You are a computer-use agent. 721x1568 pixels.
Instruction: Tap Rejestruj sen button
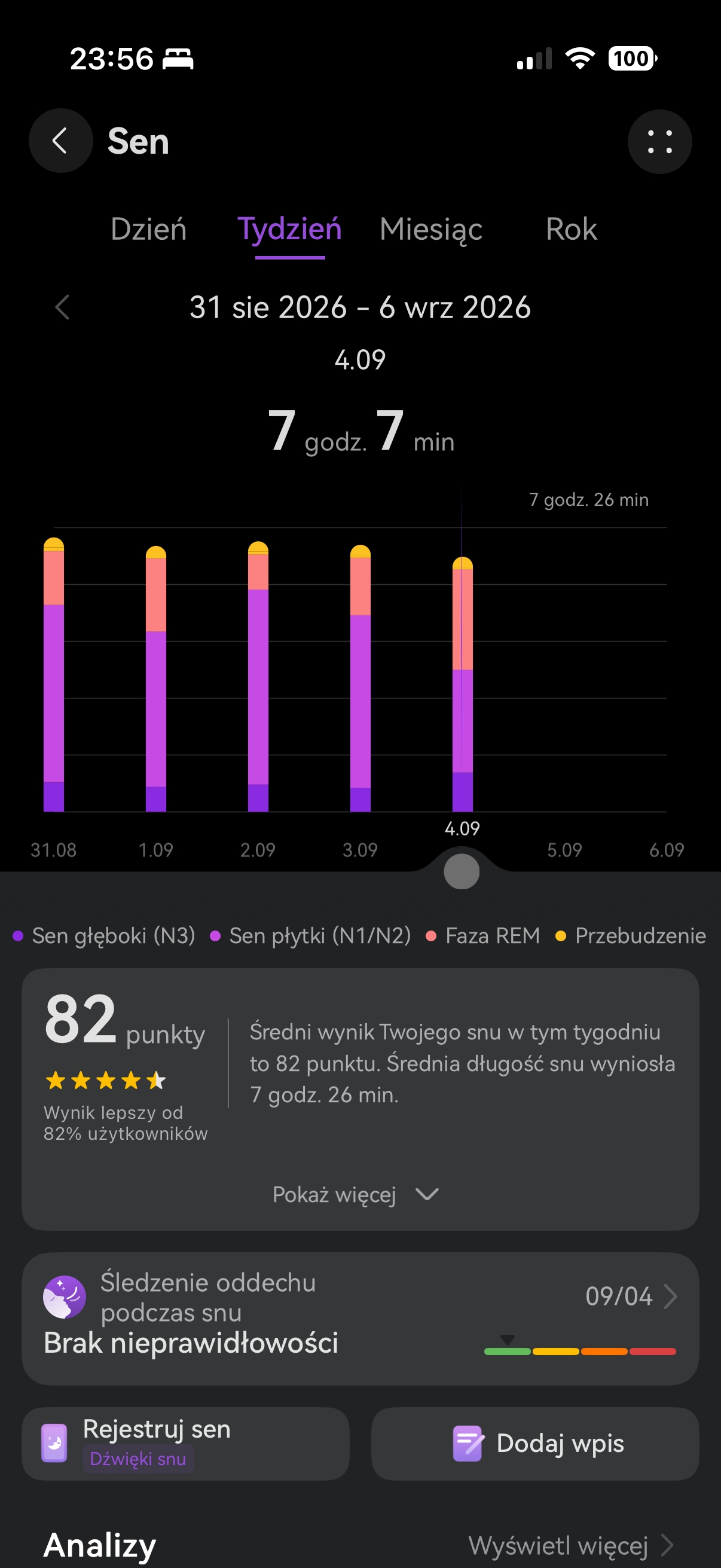tap(185, 1443)
